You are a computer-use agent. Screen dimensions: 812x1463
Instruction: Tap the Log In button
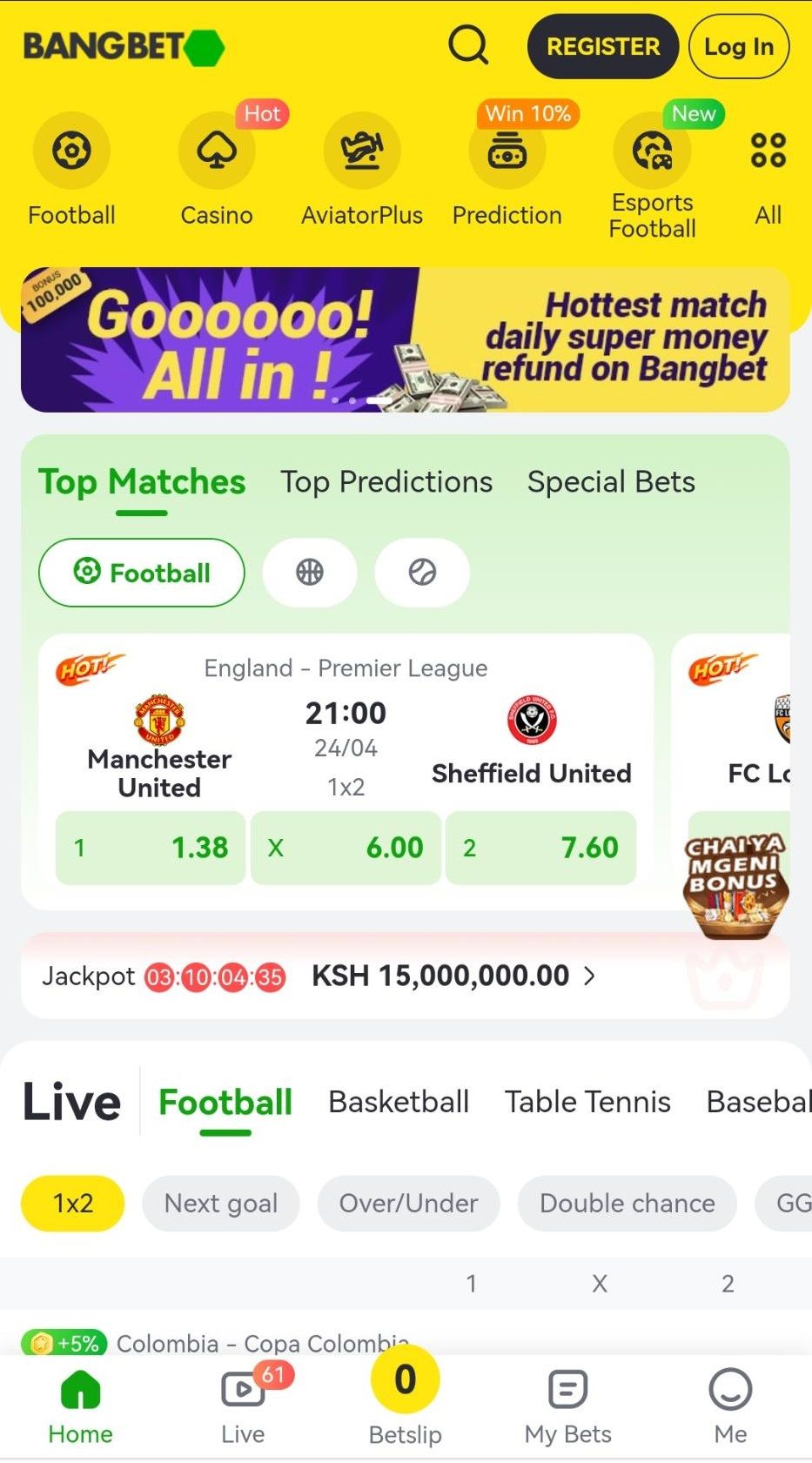[x=738, y=47]
